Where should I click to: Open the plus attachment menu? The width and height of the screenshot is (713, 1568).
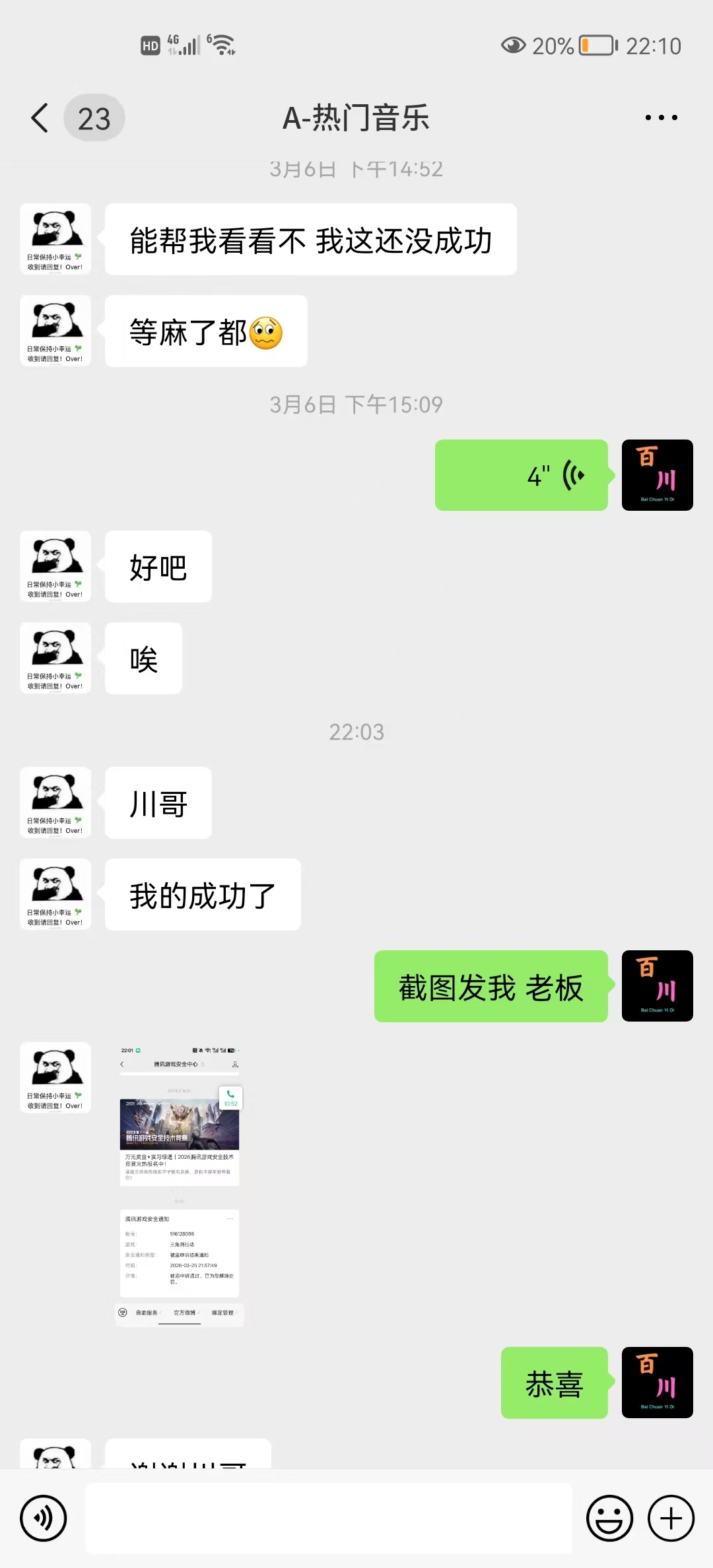(671, 1518)
